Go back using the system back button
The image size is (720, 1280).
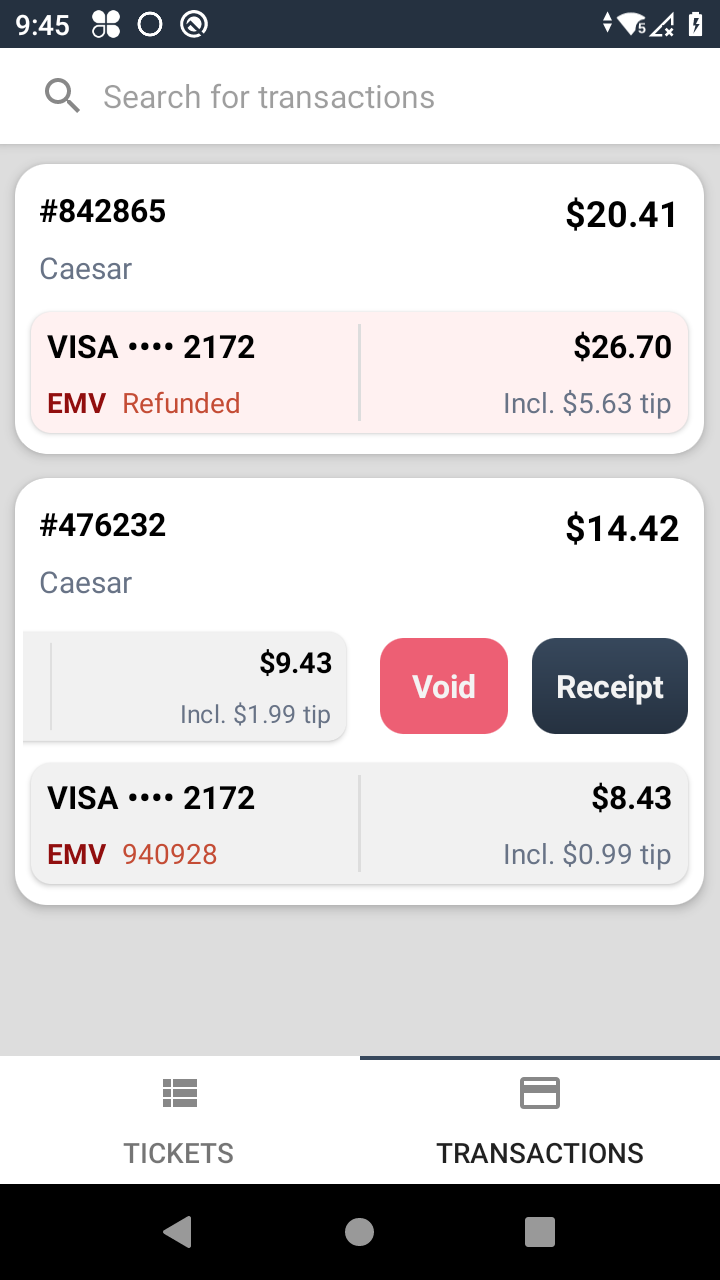pos(178,1232)
